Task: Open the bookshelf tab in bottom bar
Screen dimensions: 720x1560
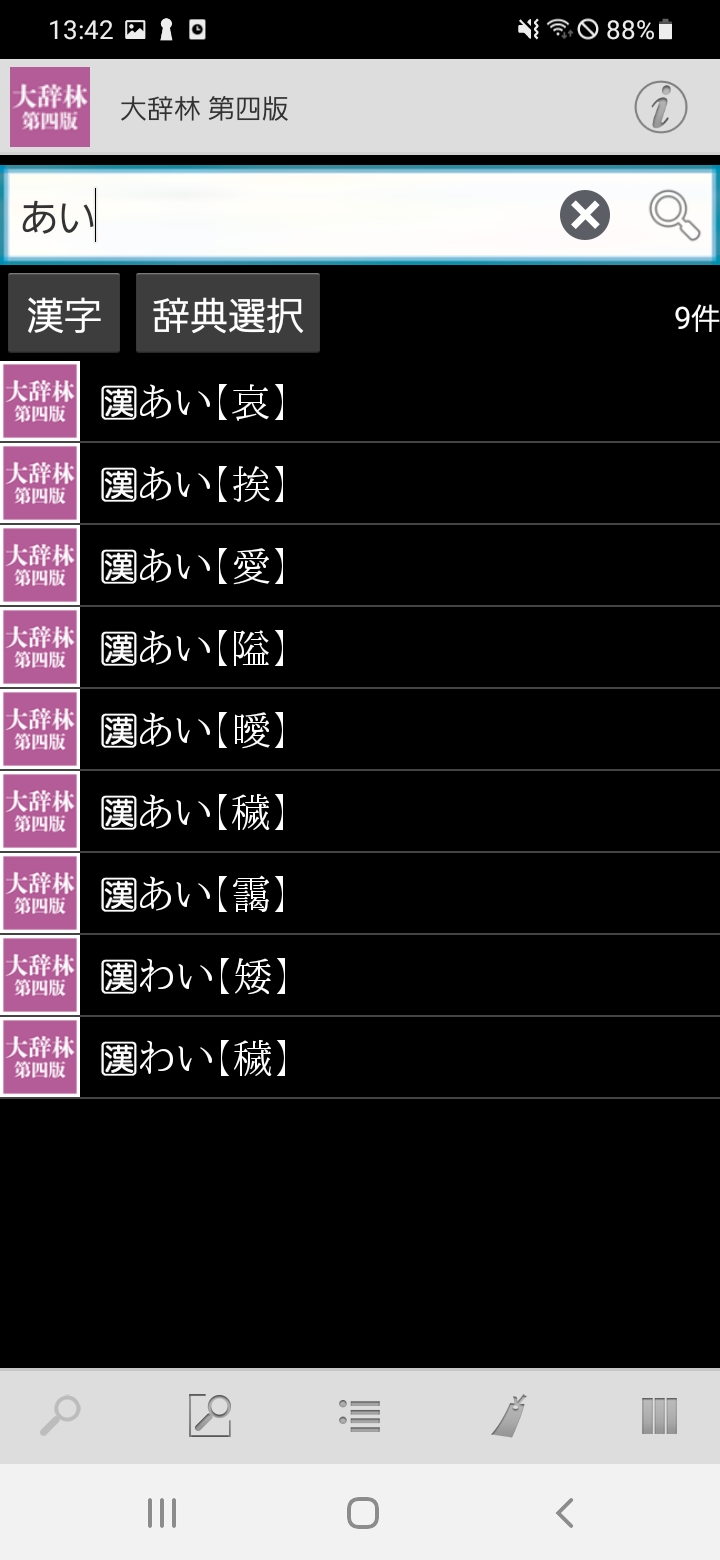Action: 659,1416
